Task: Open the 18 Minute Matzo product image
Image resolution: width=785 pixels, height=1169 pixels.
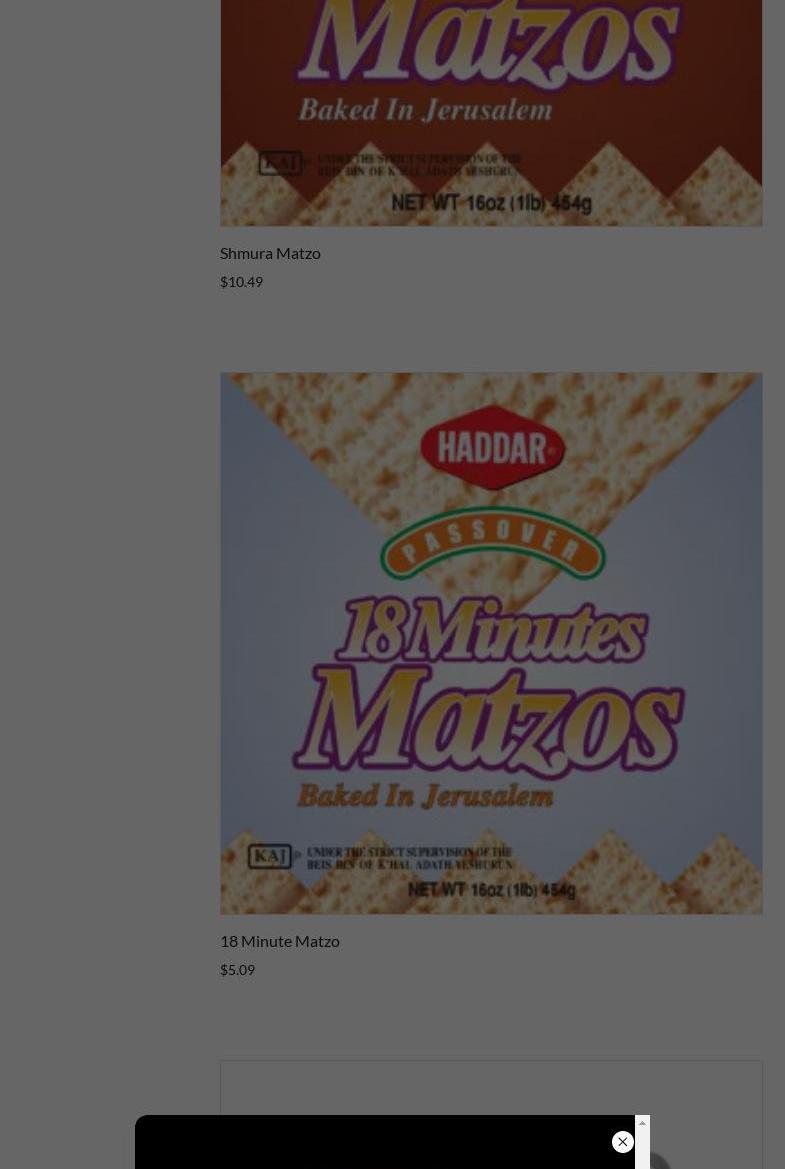Action: 490,642
